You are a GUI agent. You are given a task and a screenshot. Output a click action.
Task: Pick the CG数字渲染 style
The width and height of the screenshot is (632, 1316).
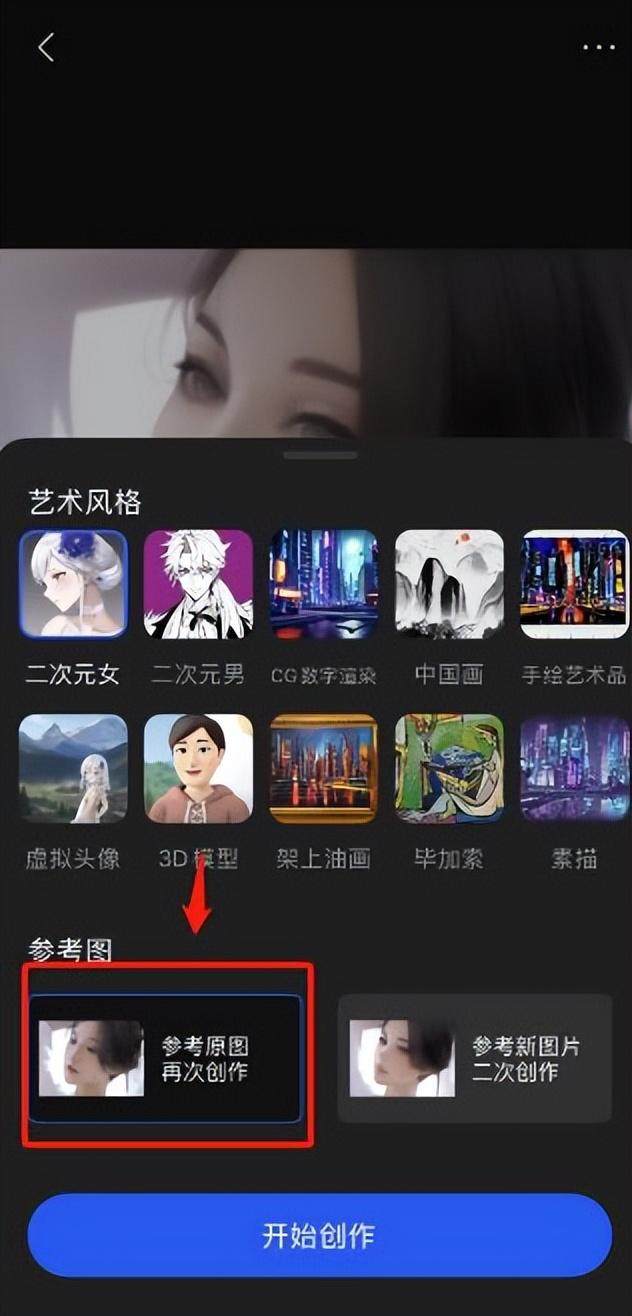(323, 584)
